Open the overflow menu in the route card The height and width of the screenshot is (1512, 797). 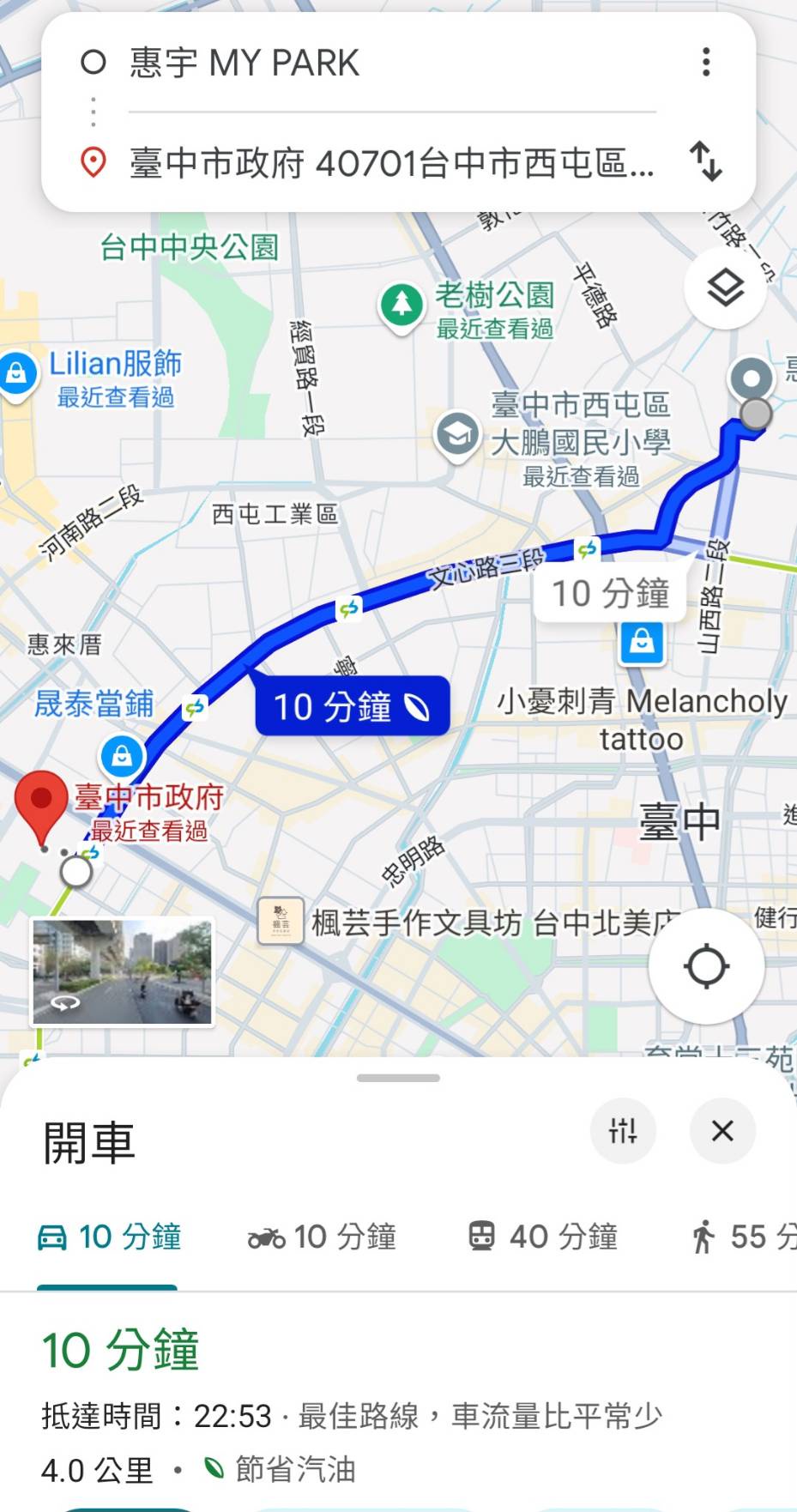(x=706, y=63)
